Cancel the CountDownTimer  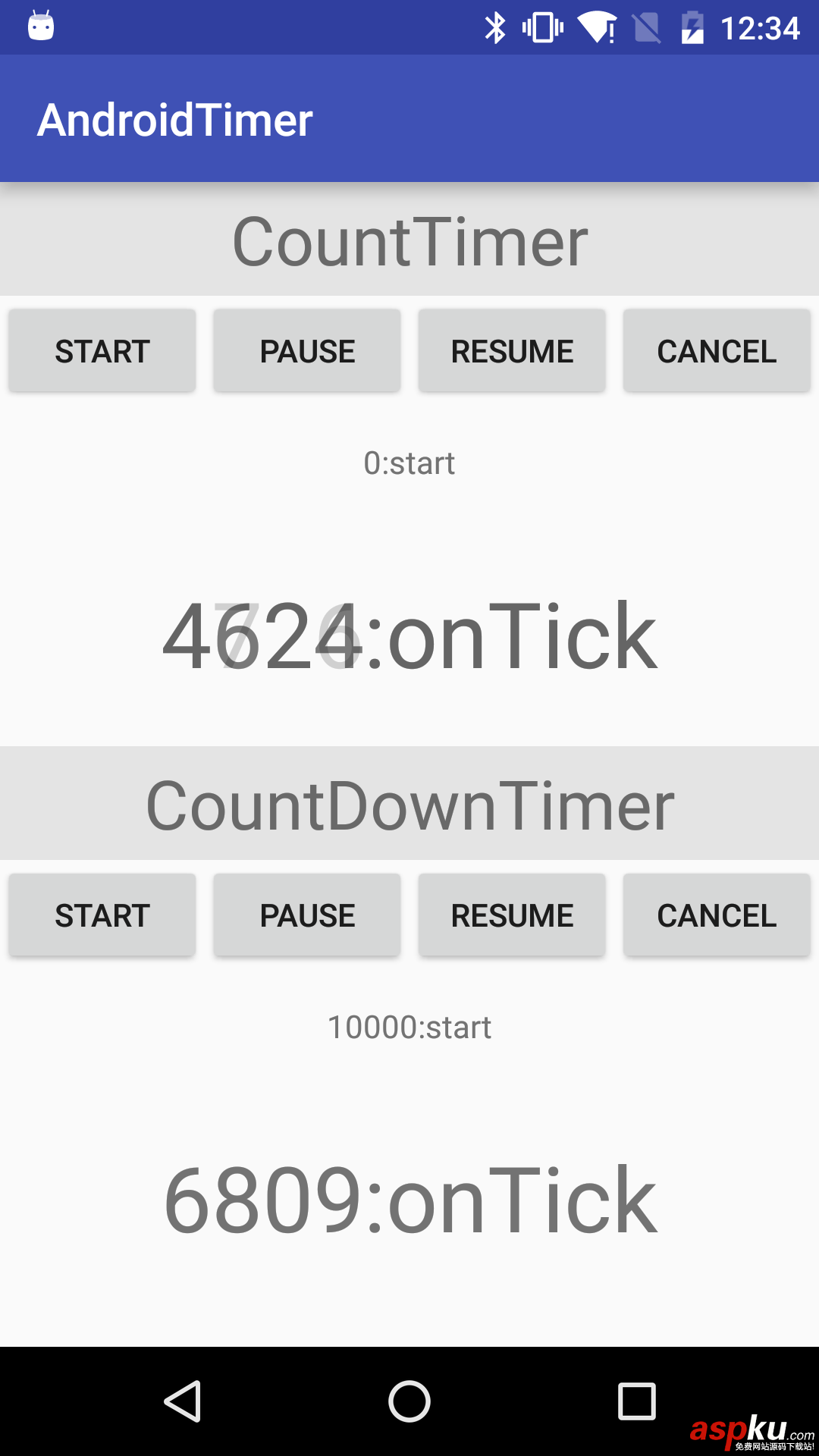coord(717,915)
